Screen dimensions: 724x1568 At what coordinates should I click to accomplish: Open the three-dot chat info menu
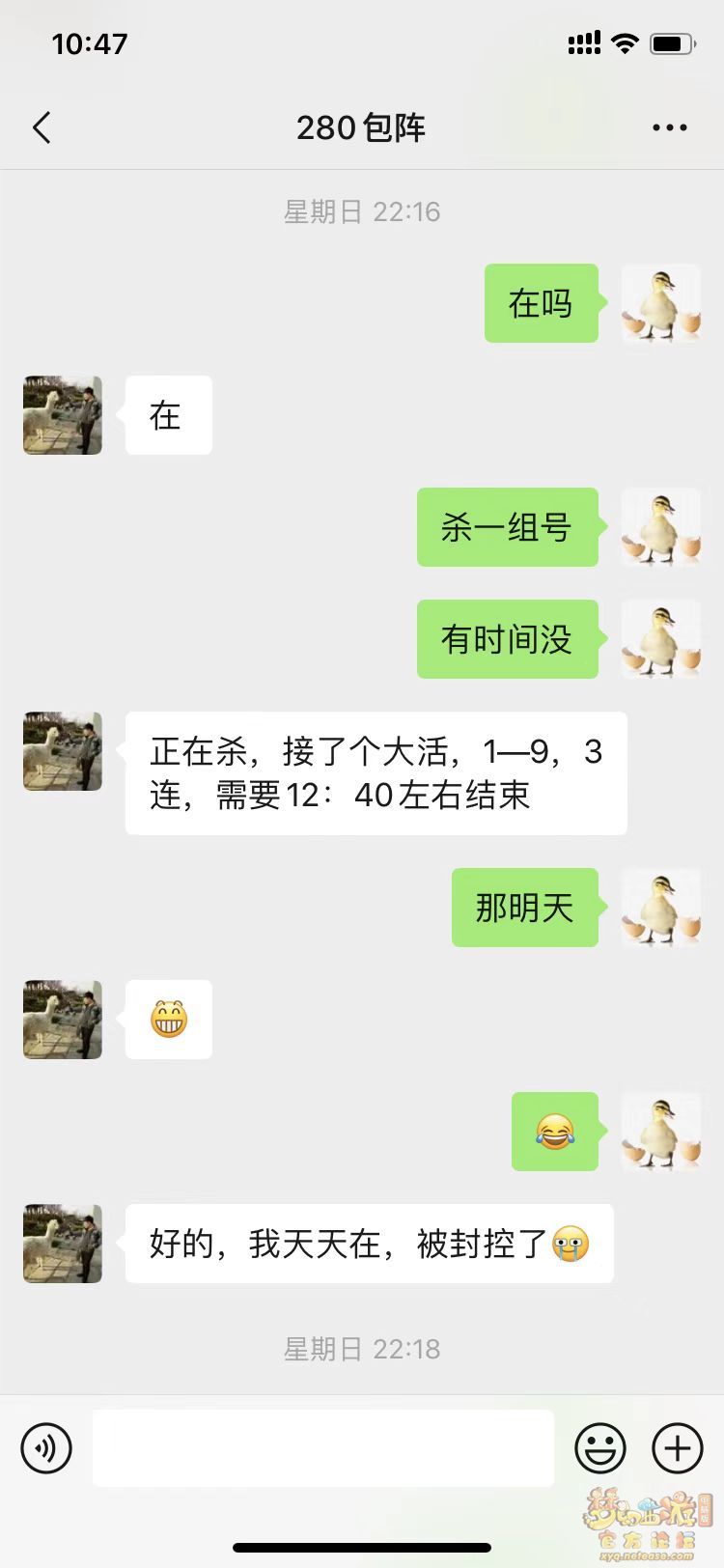669,127
